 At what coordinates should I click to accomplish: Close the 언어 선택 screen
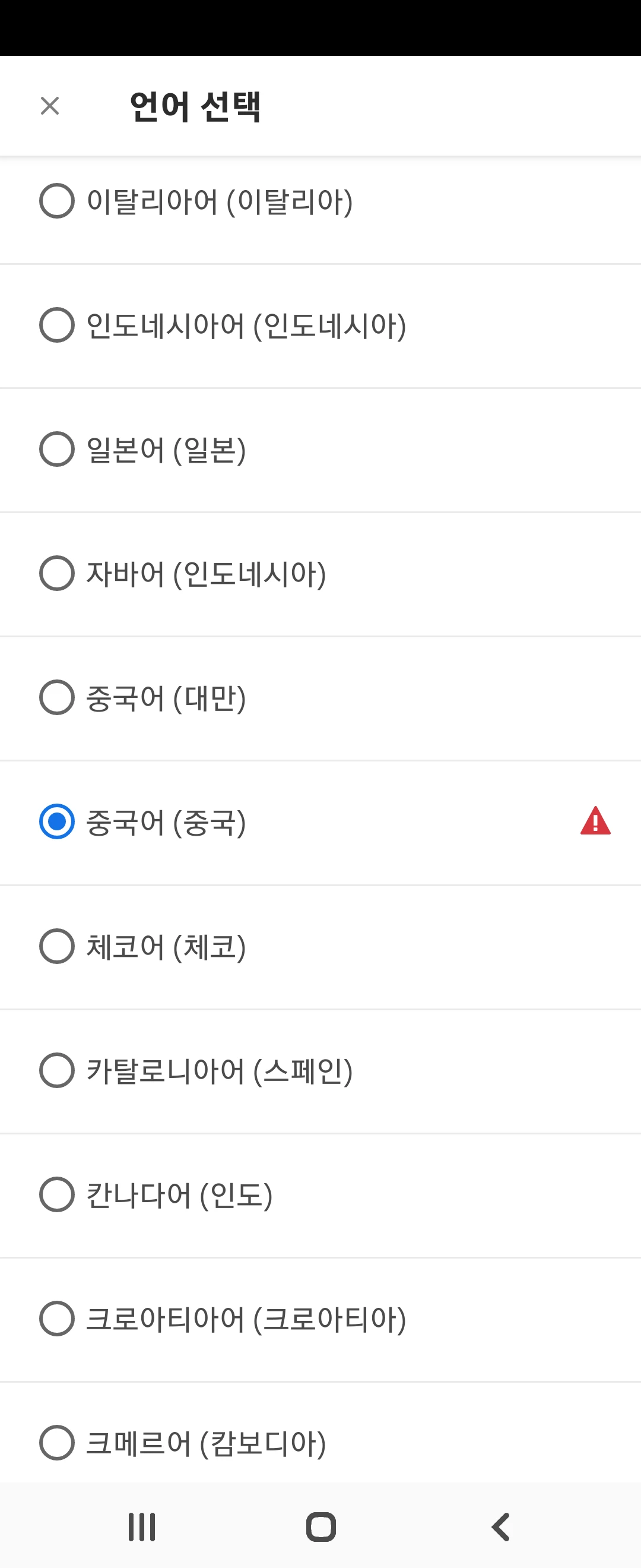[50, 106]
